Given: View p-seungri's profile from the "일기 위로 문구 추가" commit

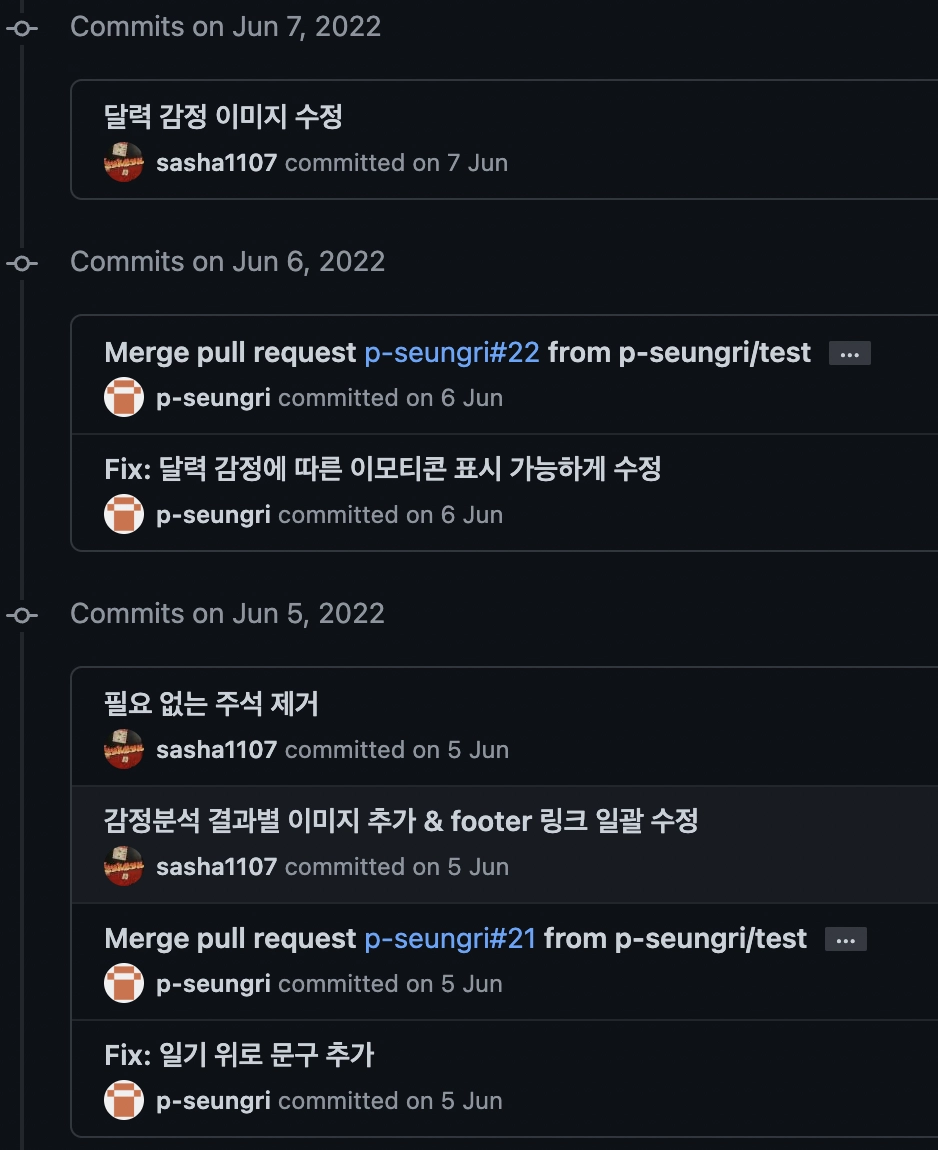Looking at the screenshot, I should [213, 1101].
